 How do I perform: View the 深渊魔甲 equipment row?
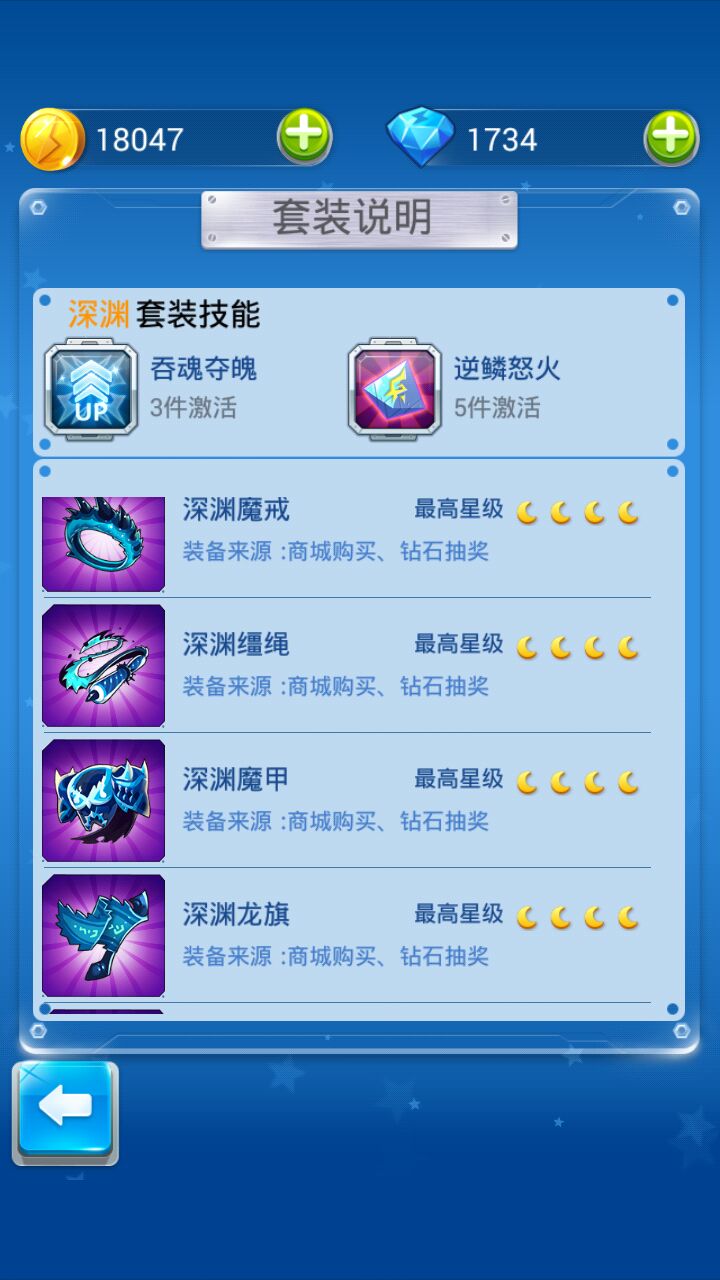[x=345, y=800]
